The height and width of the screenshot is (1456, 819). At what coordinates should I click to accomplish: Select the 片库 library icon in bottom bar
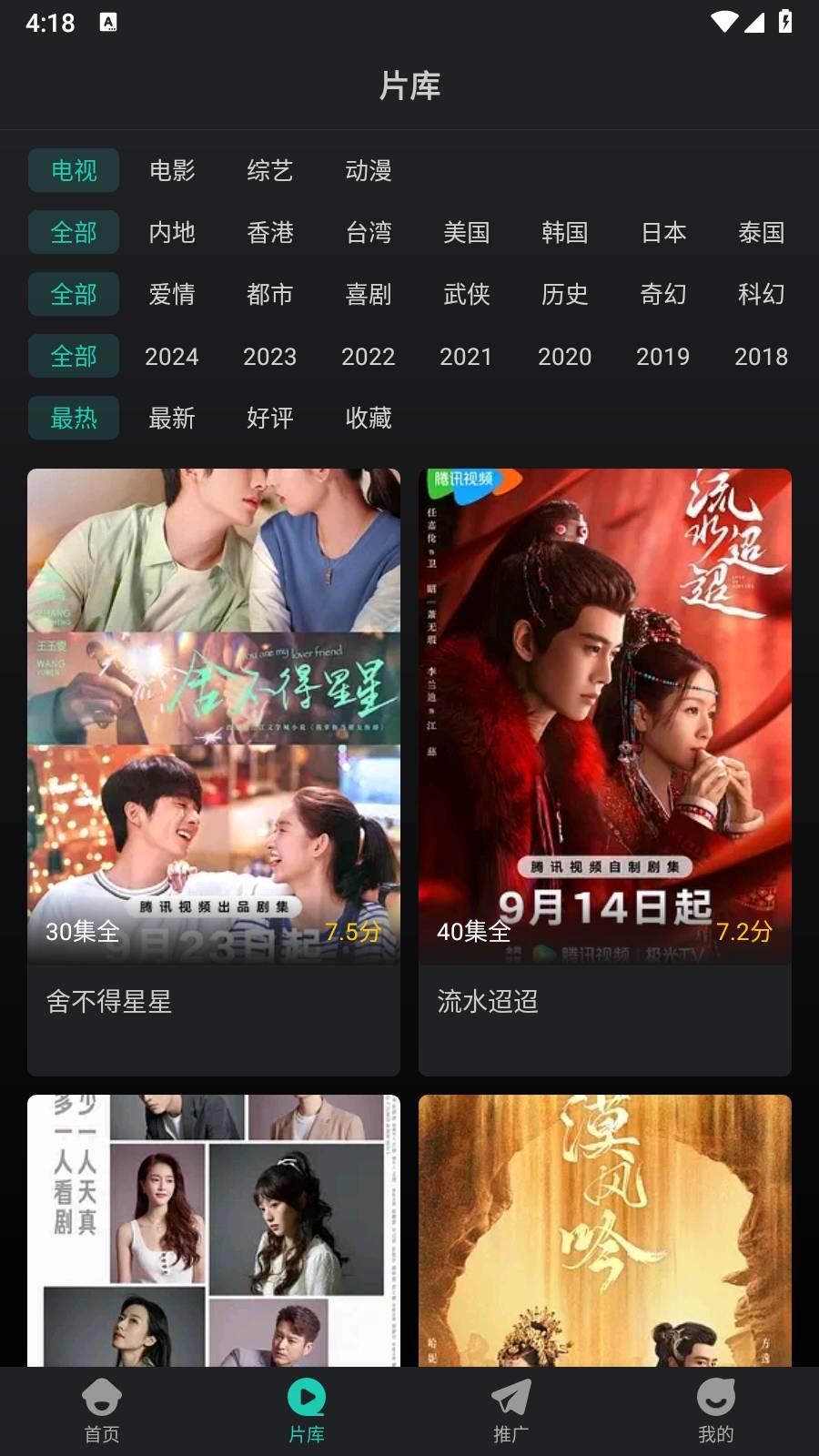click(x=307, y=1397)
